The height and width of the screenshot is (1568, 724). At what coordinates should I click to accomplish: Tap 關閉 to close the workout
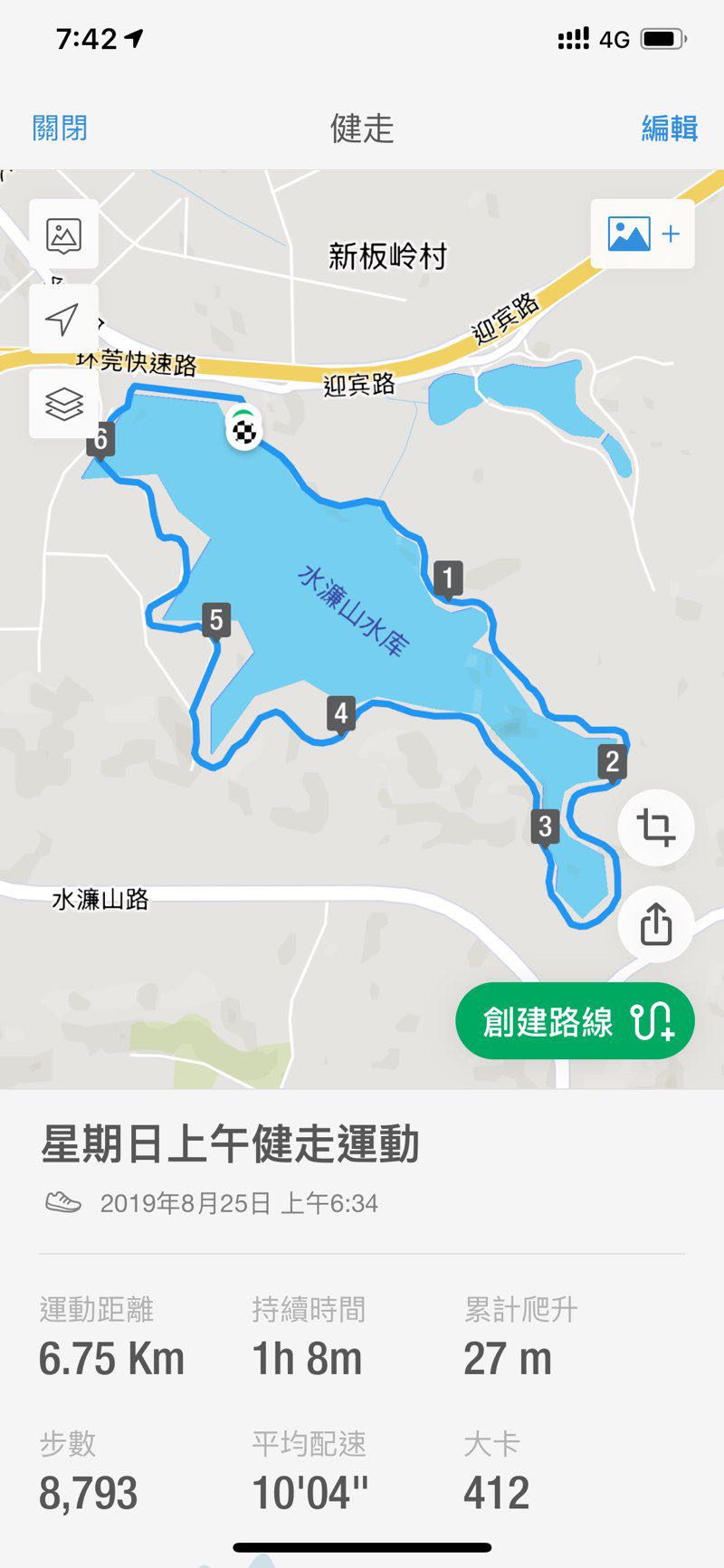click(60, 128)
